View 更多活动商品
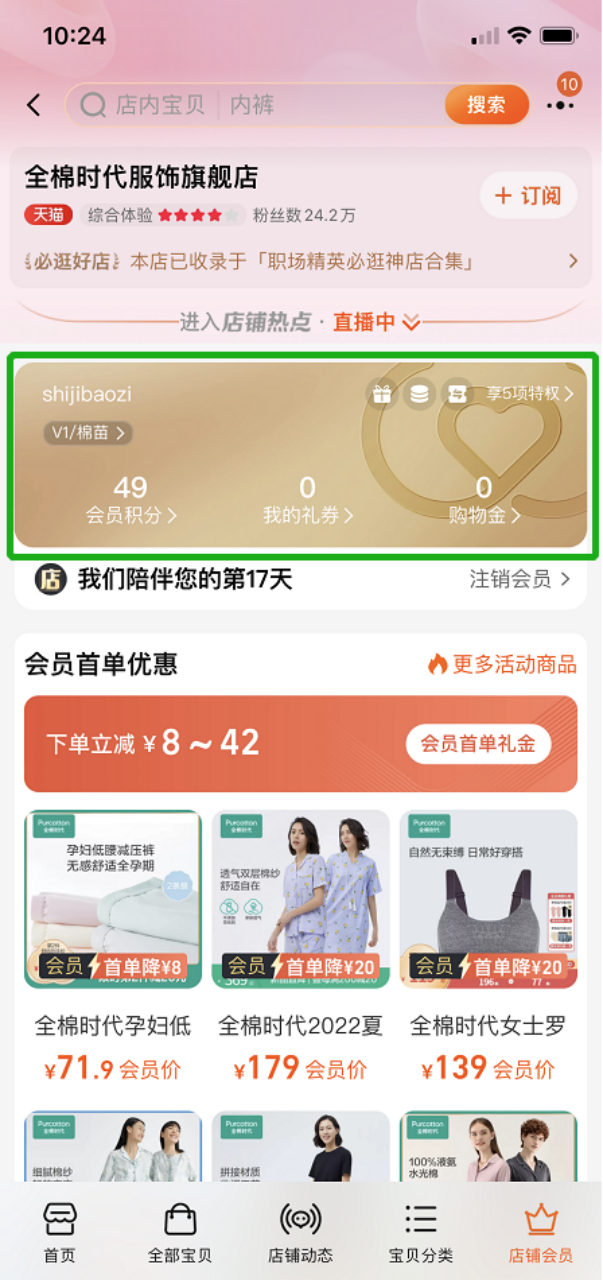Viewport: 603px width, 1280px height. pos(502,664)
